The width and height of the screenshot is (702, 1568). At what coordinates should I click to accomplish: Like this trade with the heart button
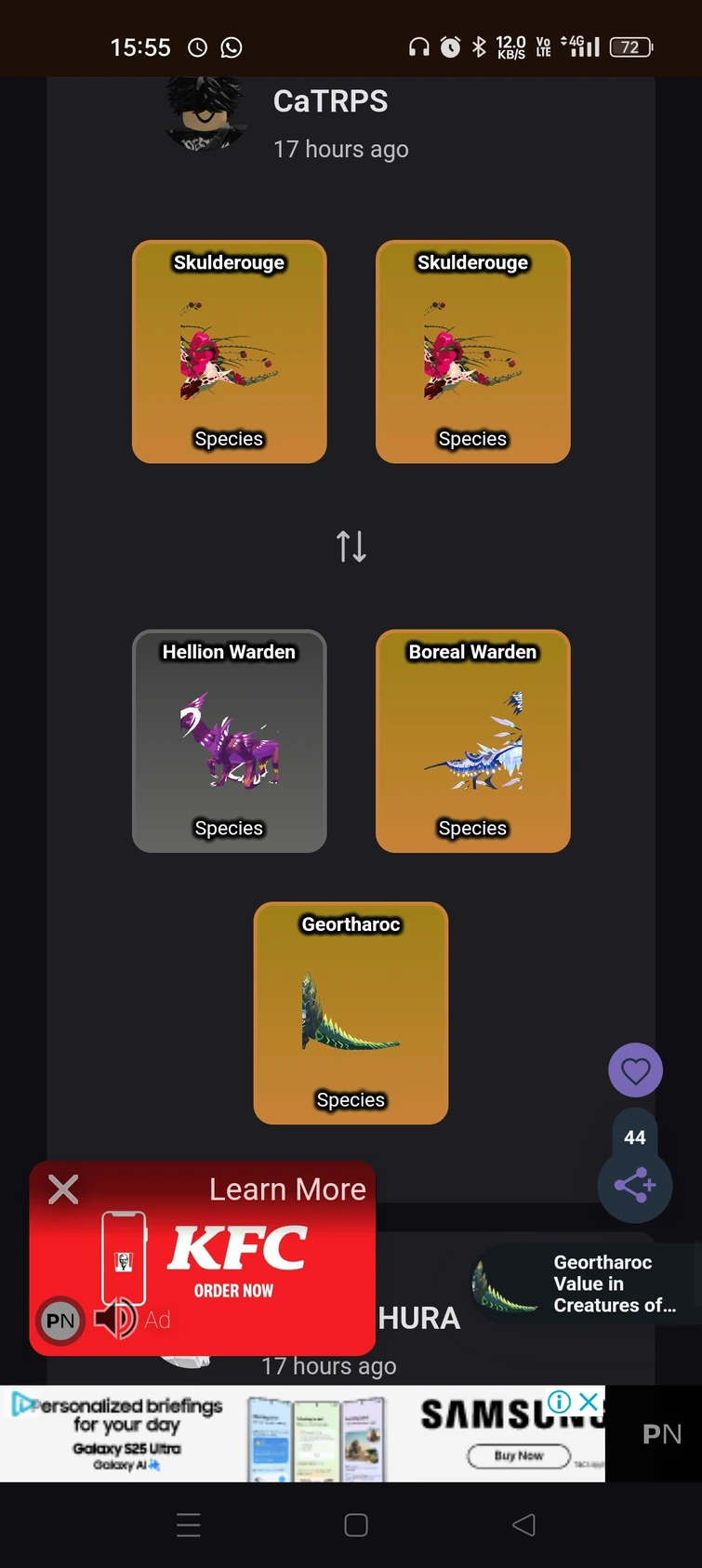click(x=635, y=1070)
